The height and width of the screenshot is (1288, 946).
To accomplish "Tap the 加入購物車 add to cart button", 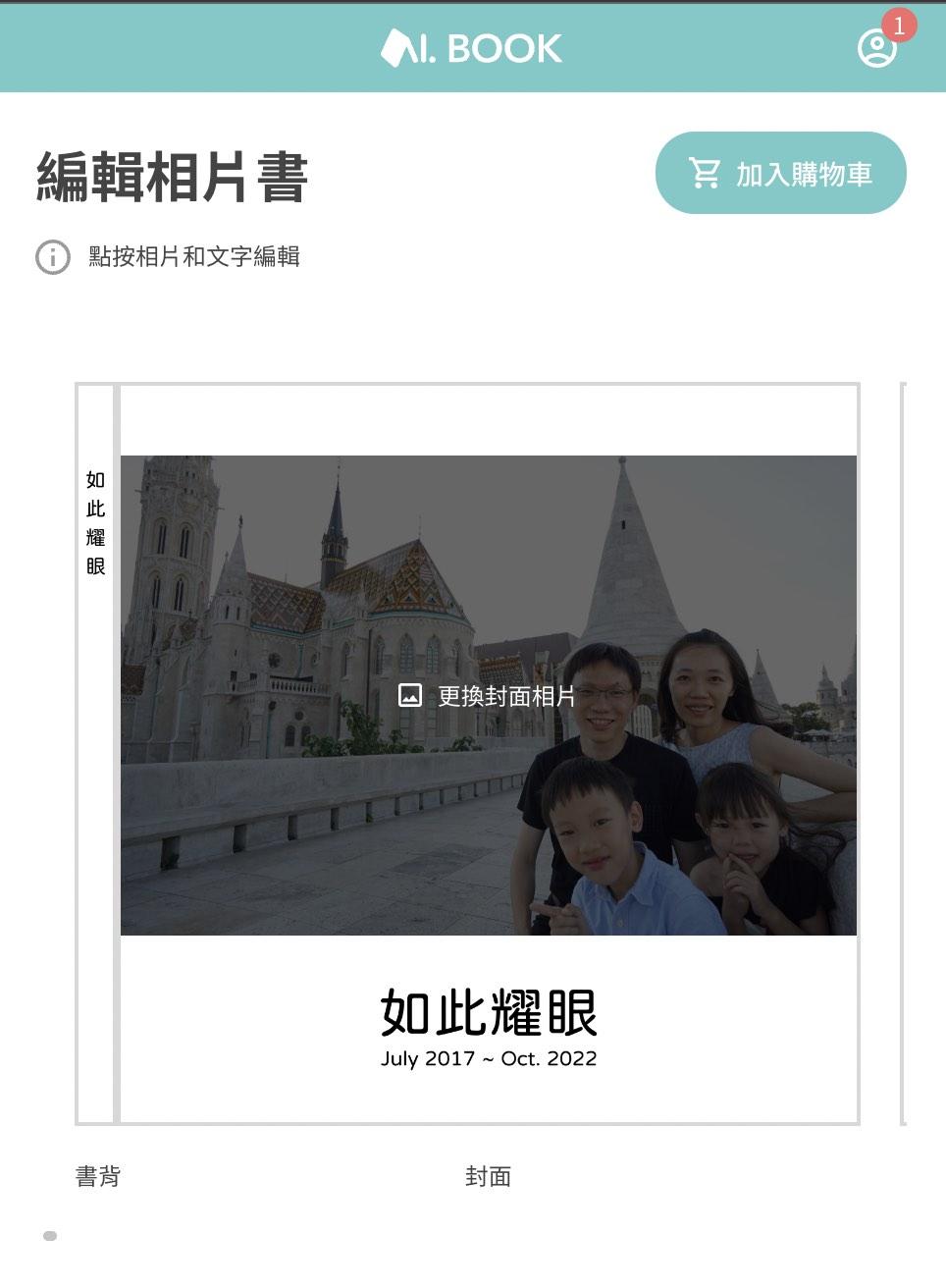I will pos(780,174).
